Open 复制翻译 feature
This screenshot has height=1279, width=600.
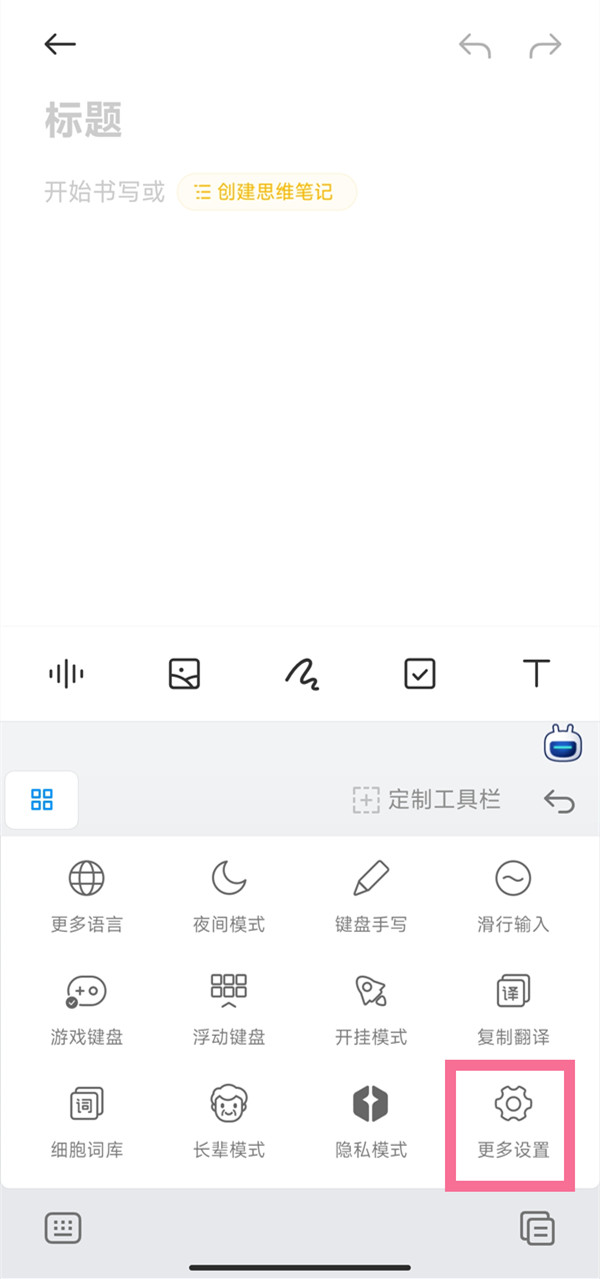pos(513,1008)
